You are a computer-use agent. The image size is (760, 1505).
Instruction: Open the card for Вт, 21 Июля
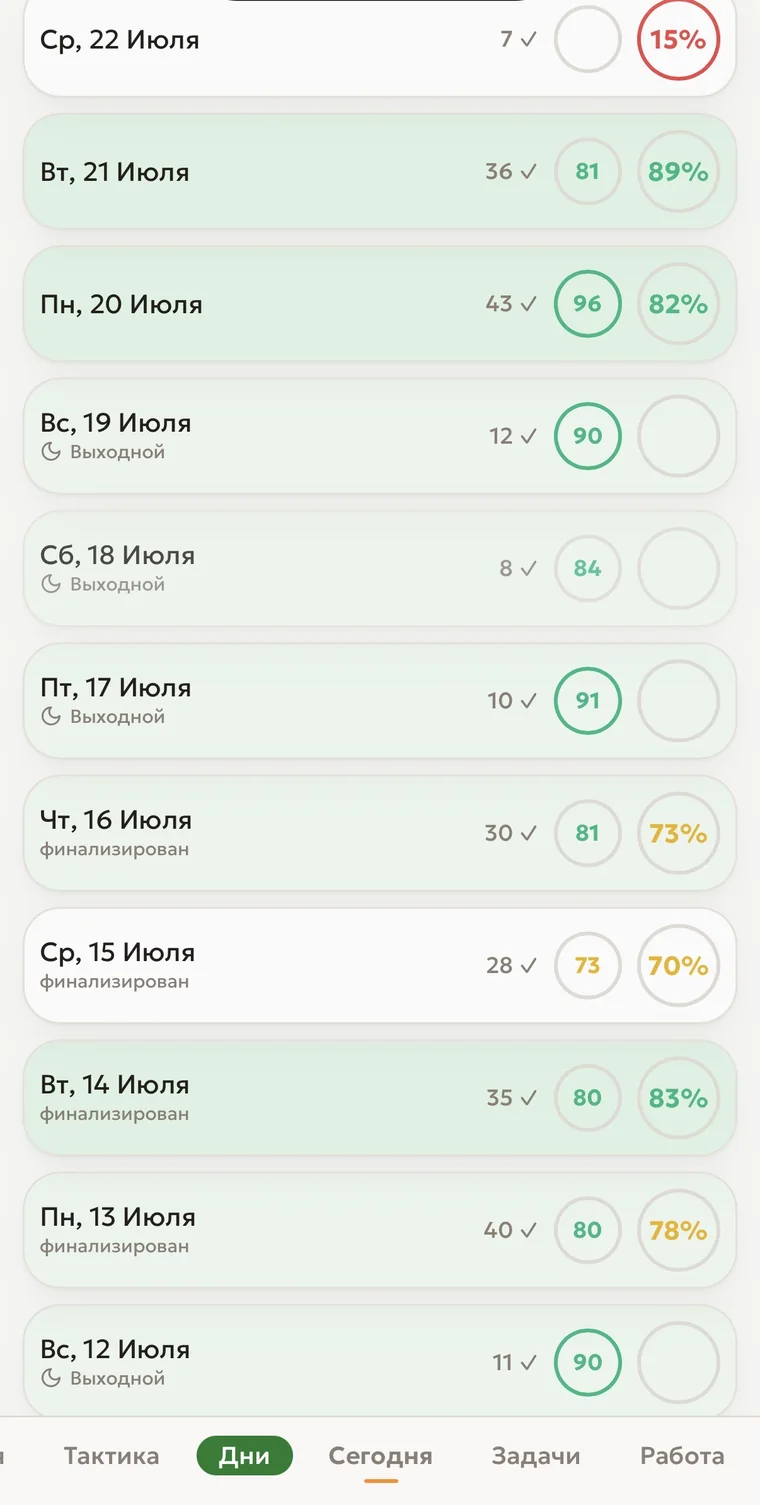pos(380,171)
